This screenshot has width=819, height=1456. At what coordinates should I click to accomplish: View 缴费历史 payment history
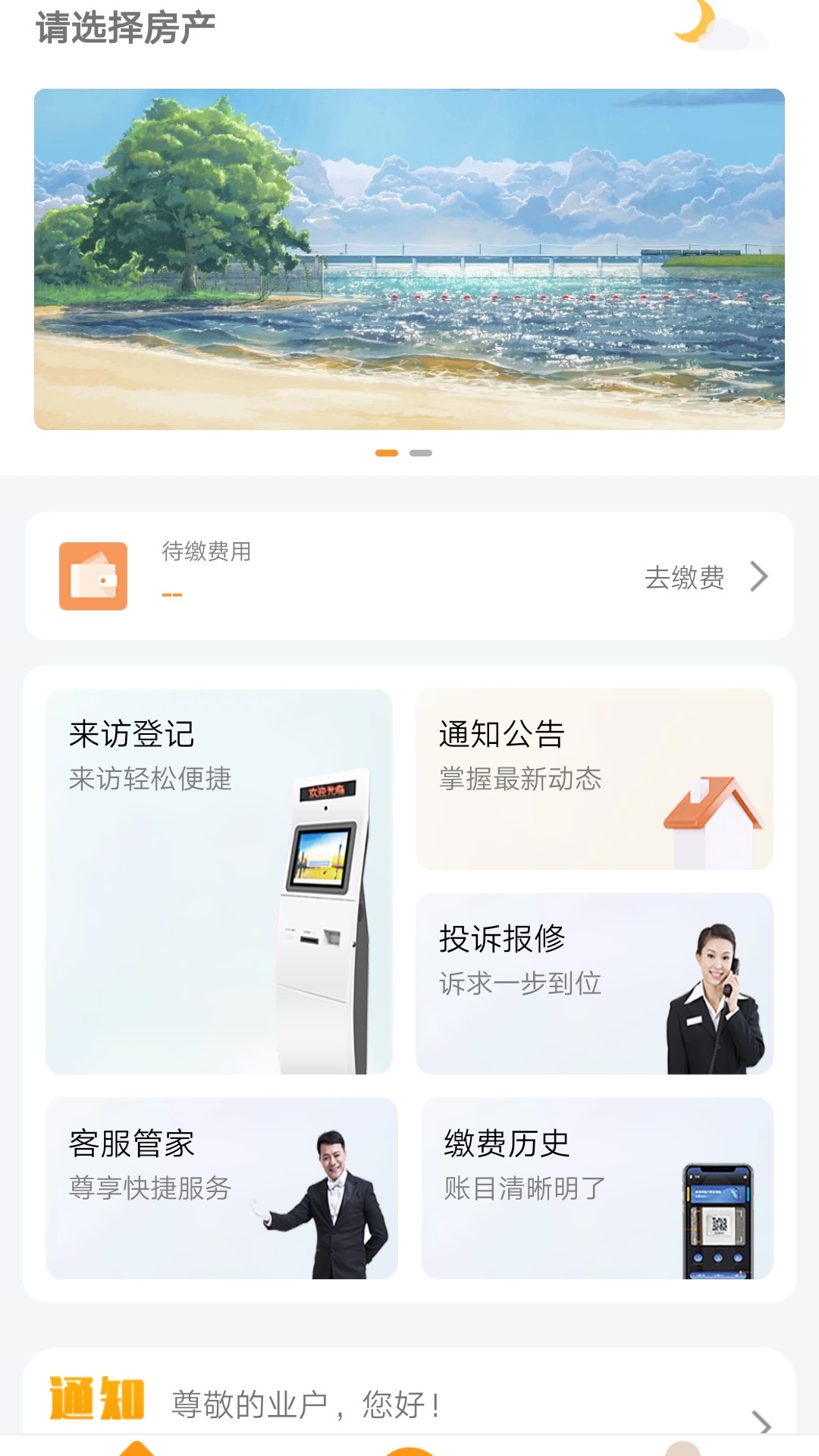(597, 1188)
